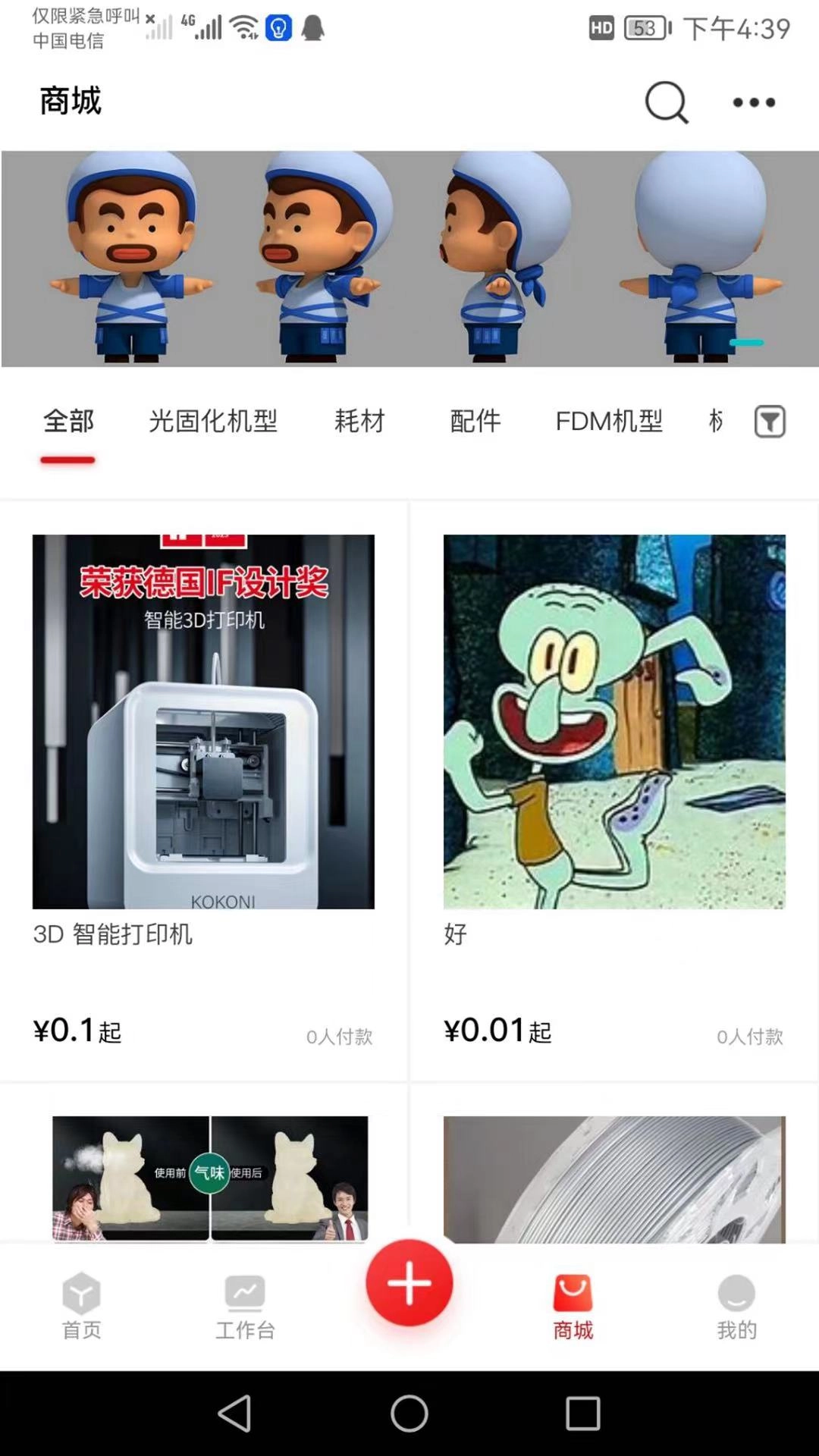
Task: Tap the red plus button
Action: point(409,1282)
